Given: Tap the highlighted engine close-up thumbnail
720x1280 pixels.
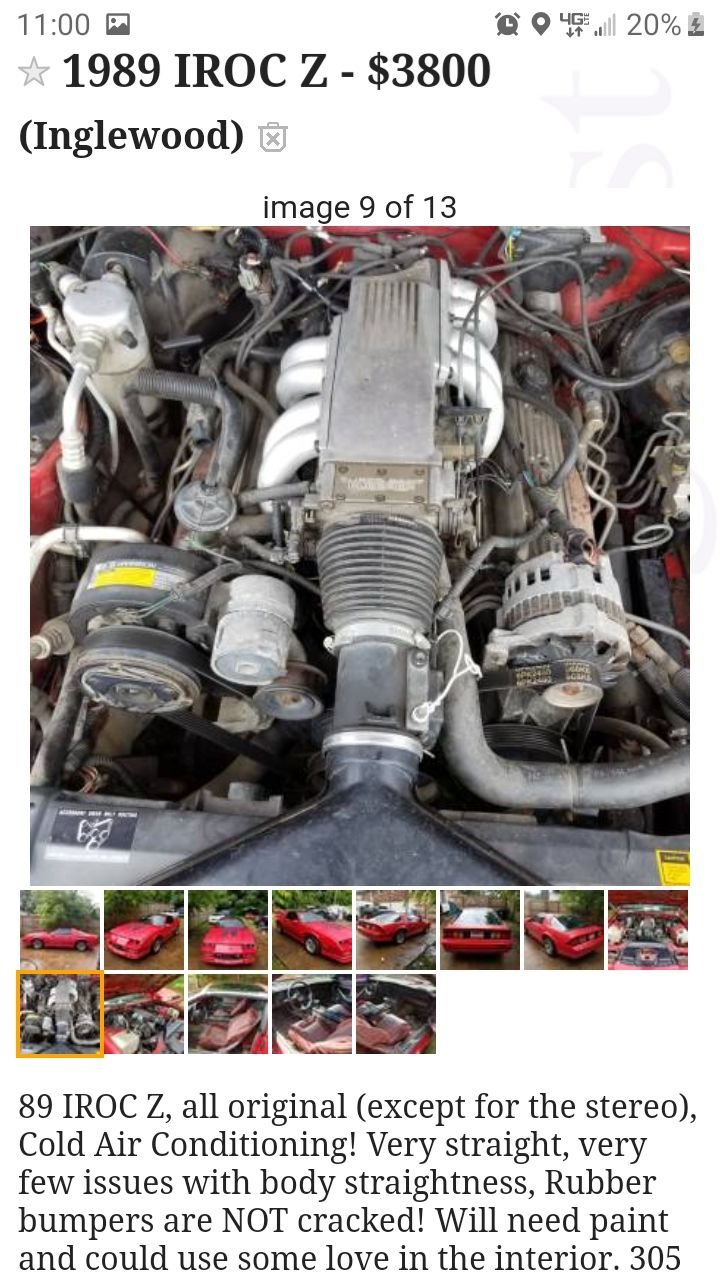Looking at the screenshot, I should tap(60, 1014).
